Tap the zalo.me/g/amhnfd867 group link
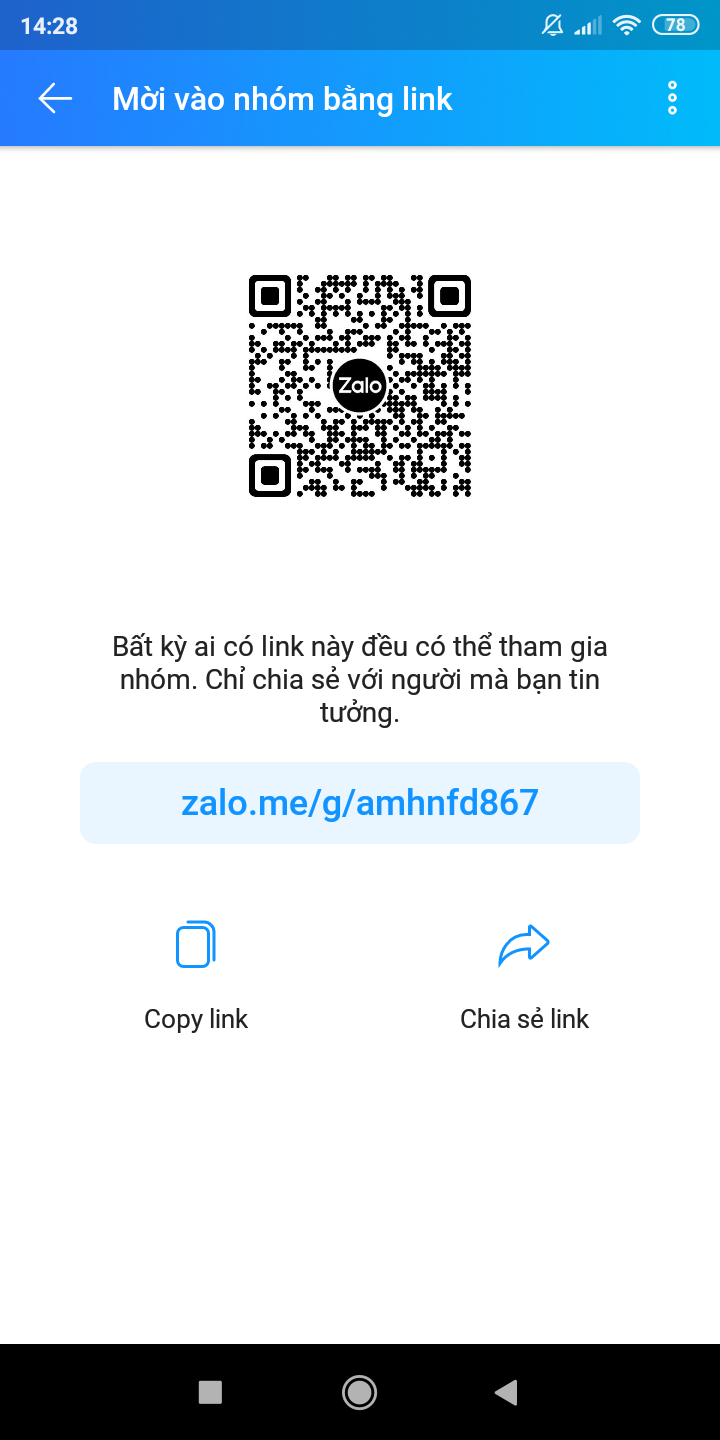Image resolution: width=720 pixels, height=1440 pixels. (360, 802)
